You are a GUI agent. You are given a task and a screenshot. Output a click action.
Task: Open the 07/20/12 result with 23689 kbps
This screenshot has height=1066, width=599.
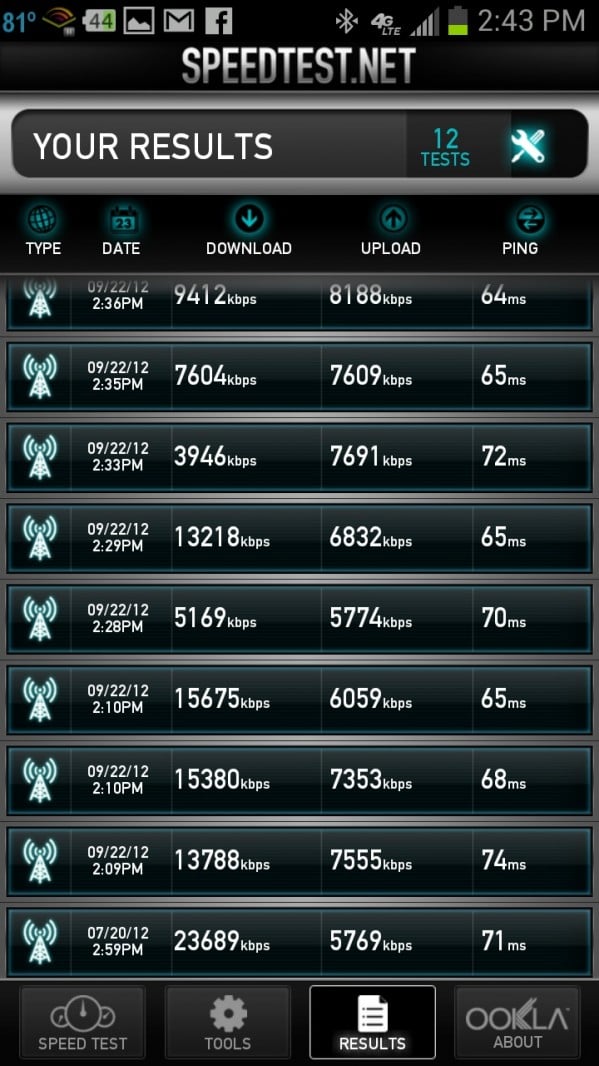[299, 942]
